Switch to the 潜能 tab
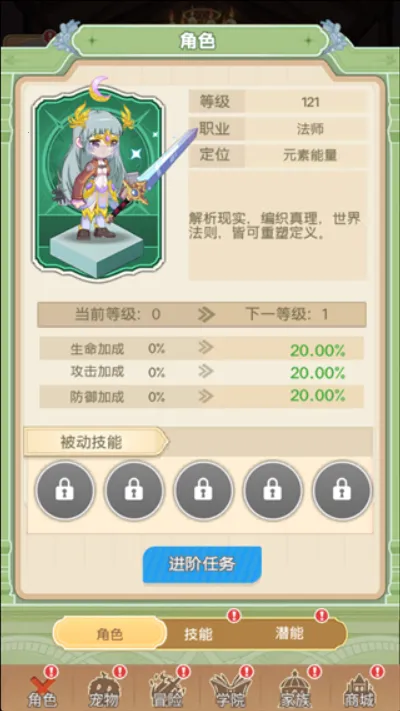Viewport: 400px width, 711px height. [x=289, y=634]
